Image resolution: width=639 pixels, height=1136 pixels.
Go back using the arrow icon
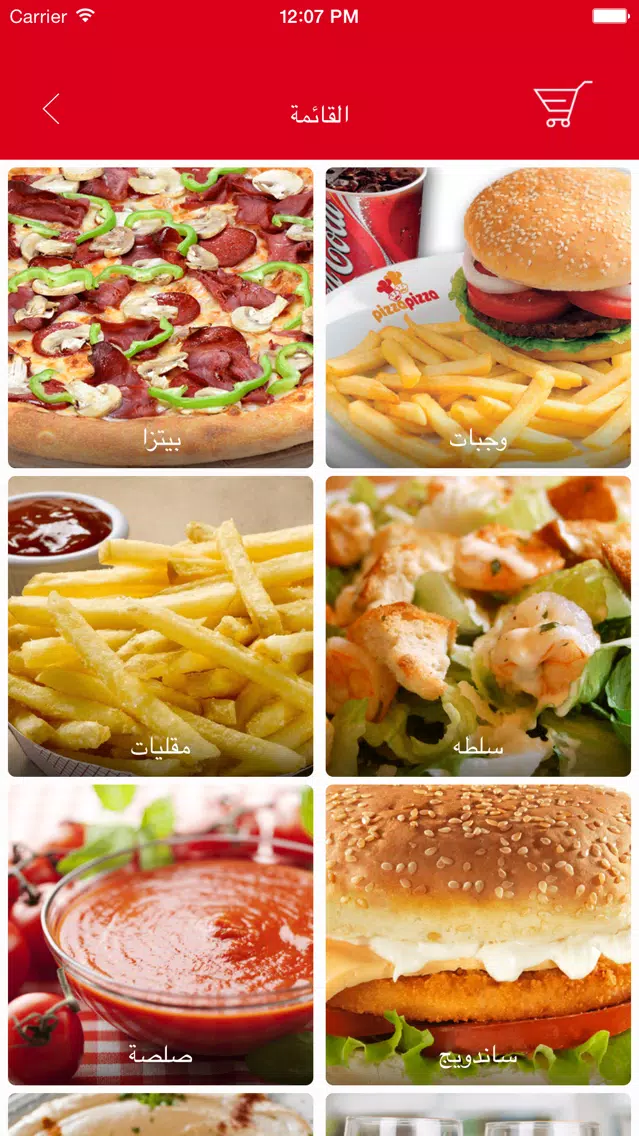coord(51,109)
